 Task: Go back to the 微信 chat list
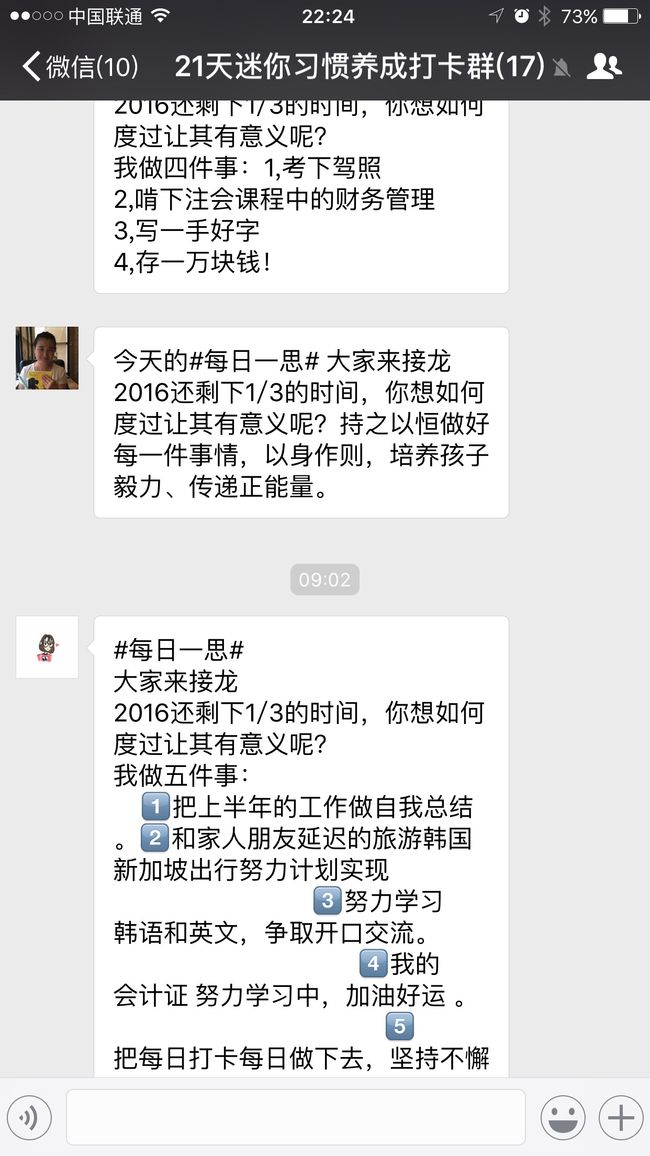80,66
